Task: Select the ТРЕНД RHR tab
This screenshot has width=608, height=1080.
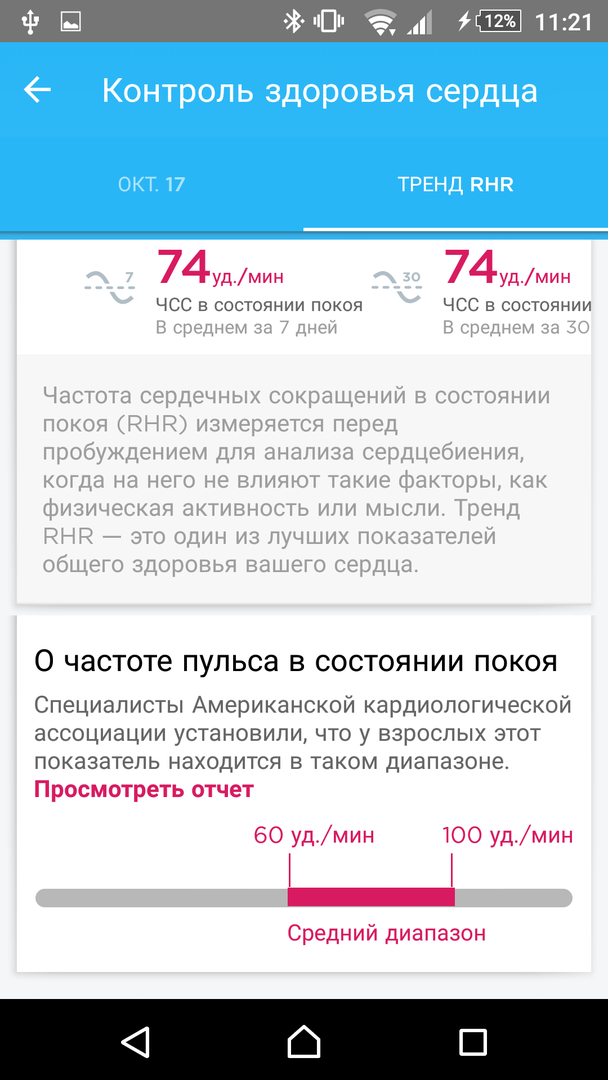Action: point(455,185)
